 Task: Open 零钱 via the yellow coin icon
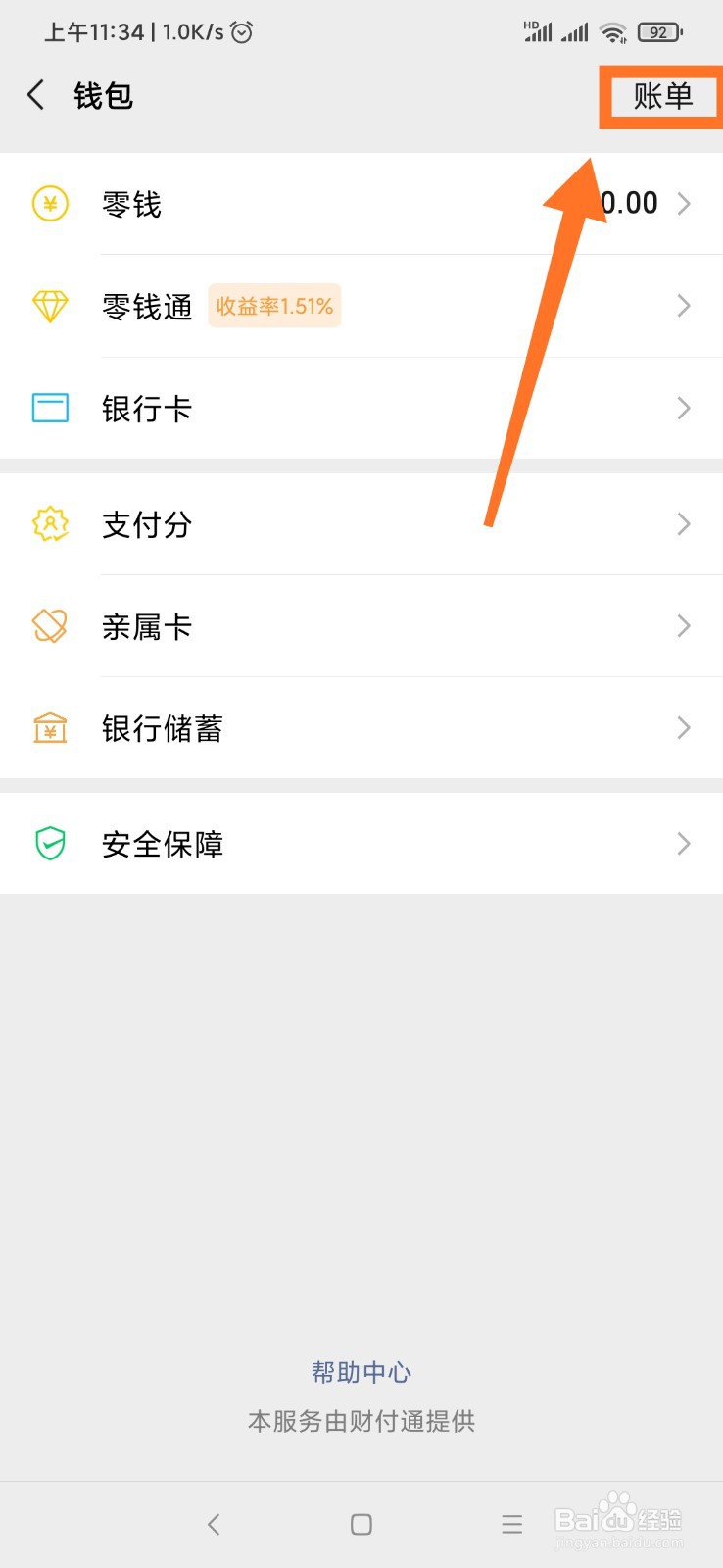pos(49,204)
